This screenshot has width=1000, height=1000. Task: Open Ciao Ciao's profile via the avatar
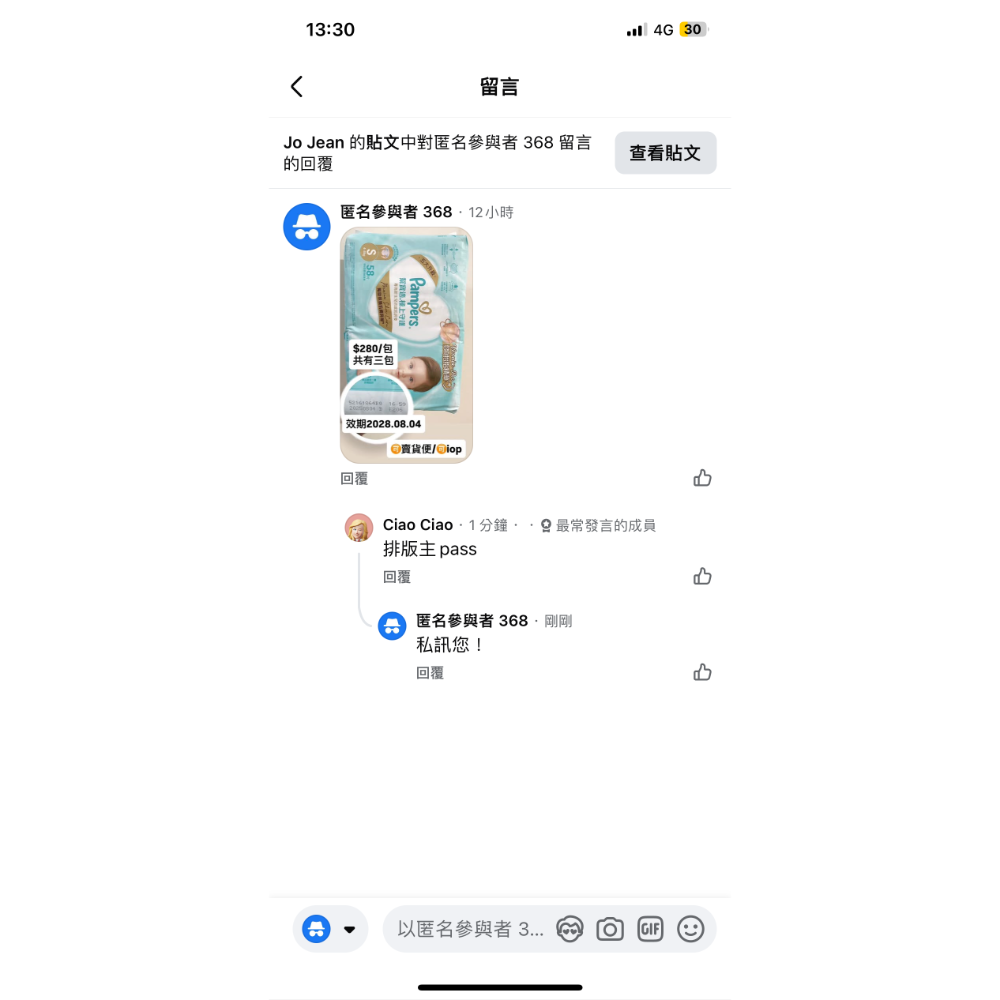359,527
